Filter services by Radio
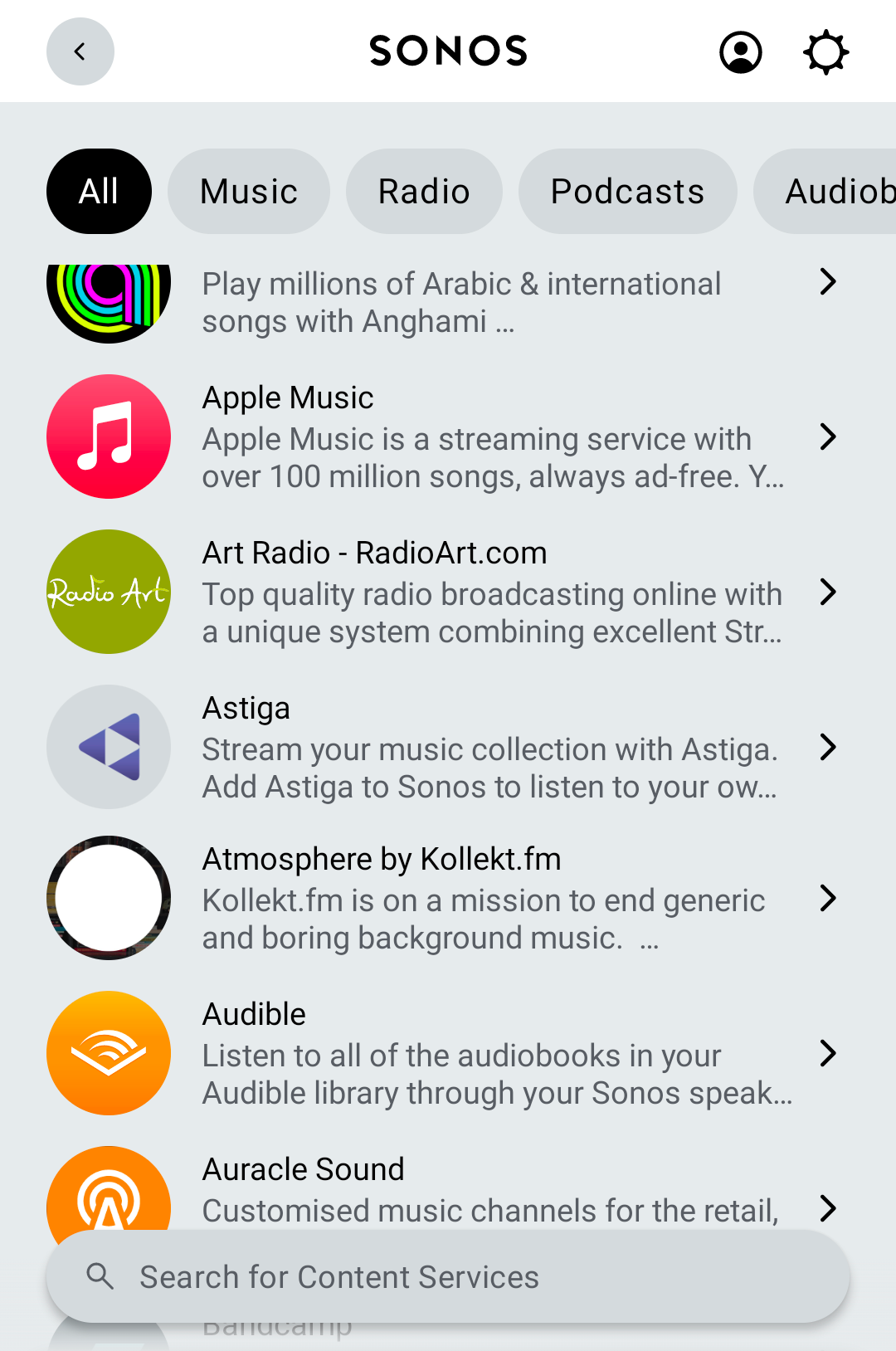Viewport: 896px width, 1351px height. point(424,192)
